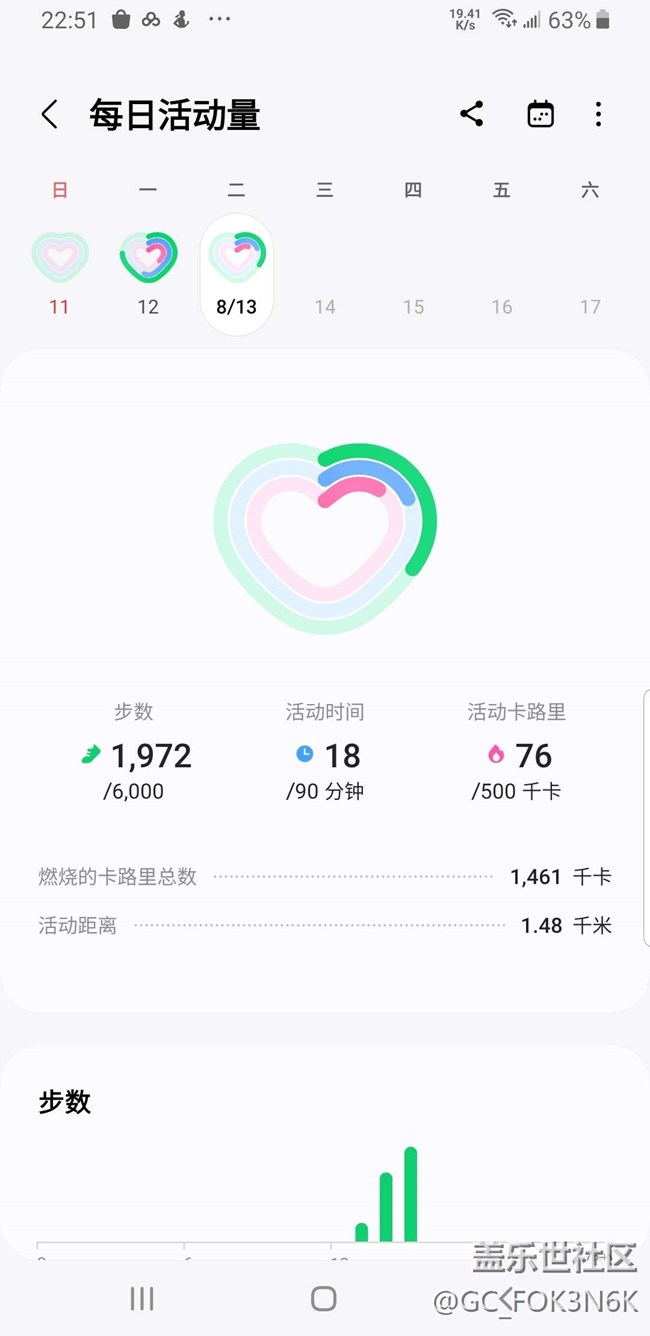Open 活动时间 details showing 18 minutes
This screenshot has width=650, height=1336.
pos(325,752)
